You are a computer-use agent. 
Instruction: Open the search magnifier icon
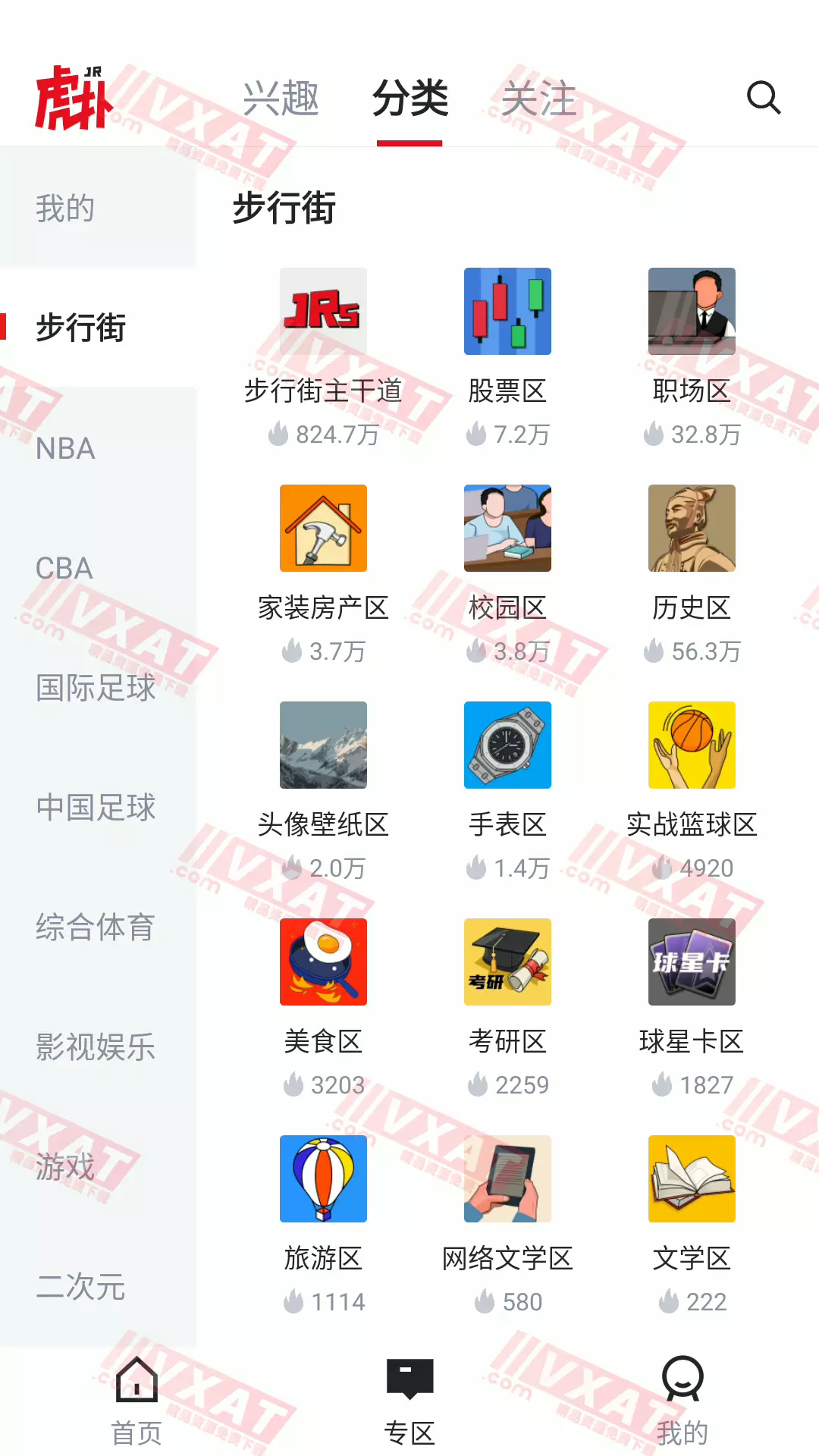point(763,98)
